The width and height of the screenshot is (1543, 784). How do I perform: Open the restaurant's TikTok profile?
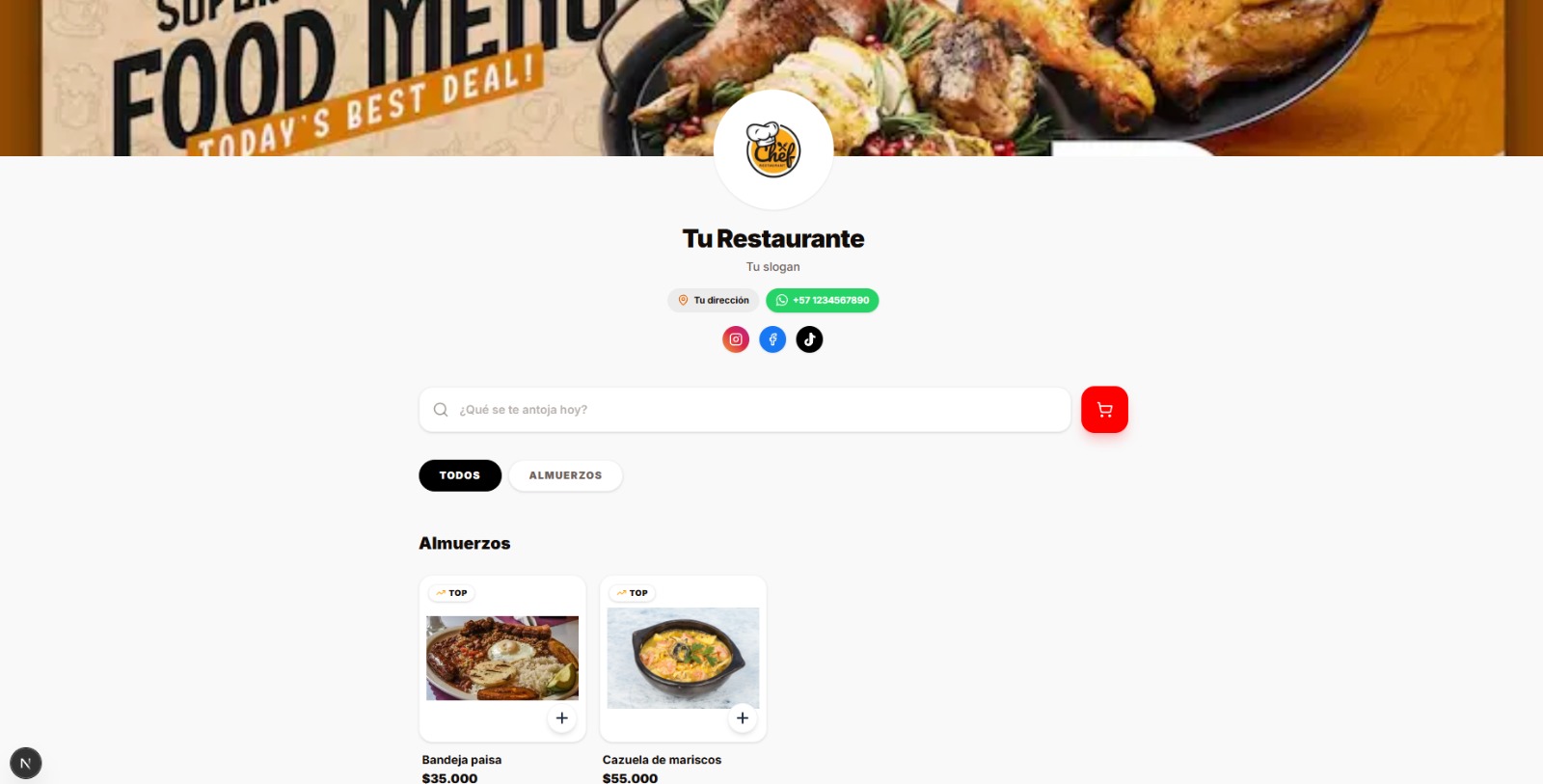(809, 339)
